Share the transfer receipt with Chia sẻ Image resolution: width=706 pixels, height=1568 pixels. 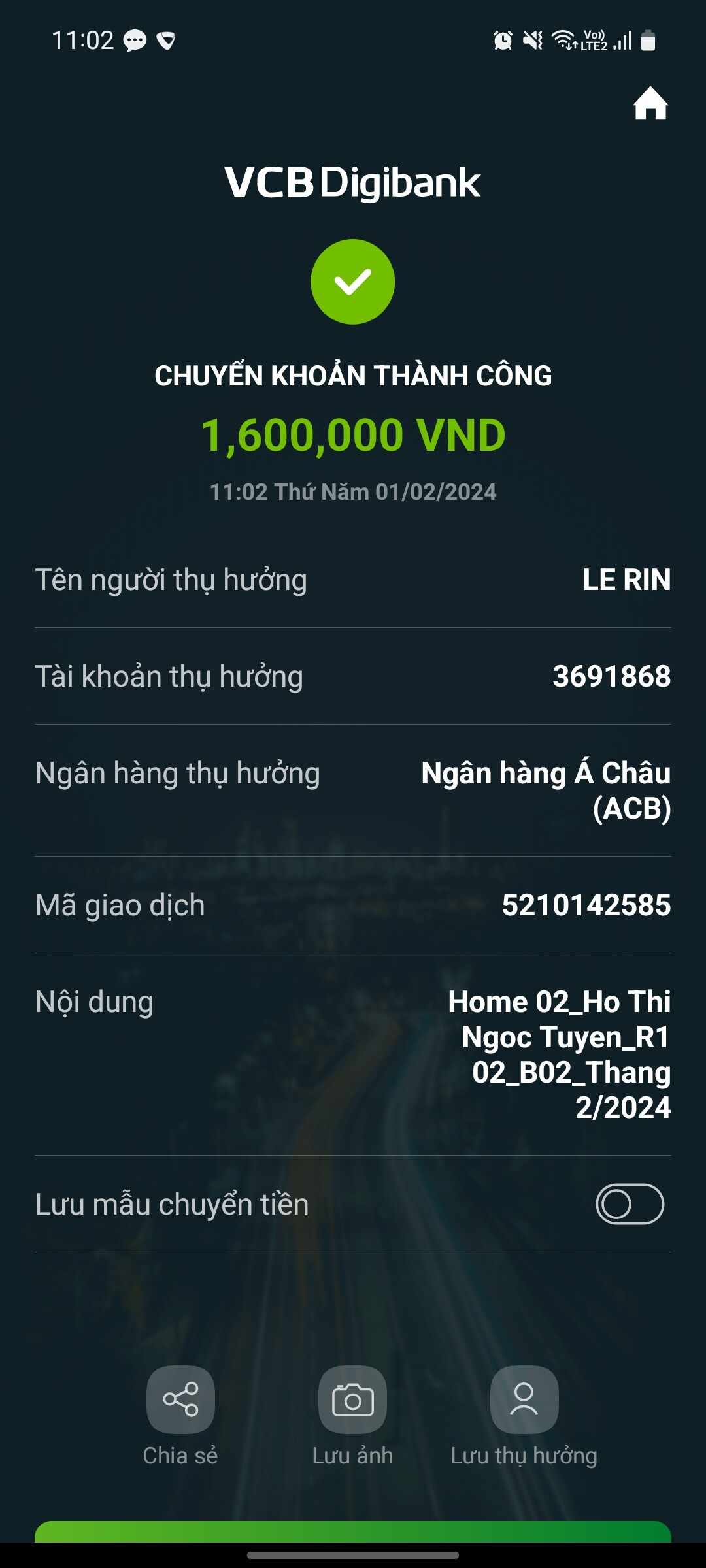coord(180,1399)
